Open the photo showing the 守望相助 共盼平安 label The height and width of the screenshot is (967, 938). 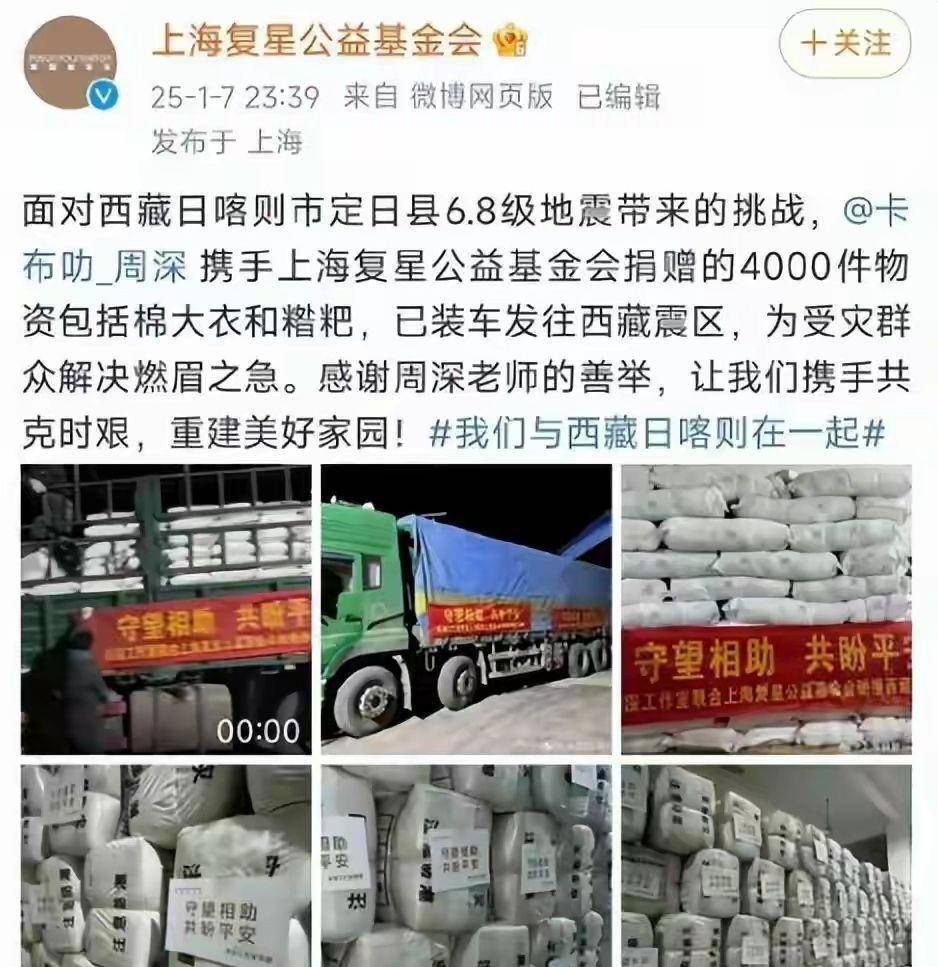coord(166,866)
